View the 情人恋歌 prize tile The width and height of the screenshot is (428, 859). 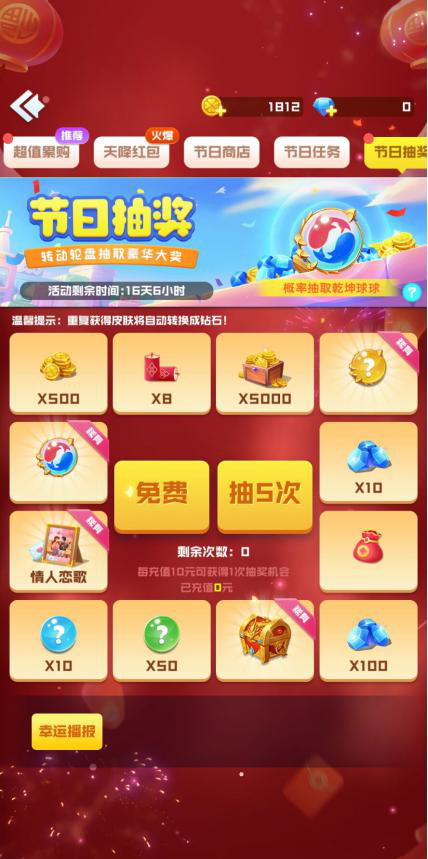pos(59,552)
